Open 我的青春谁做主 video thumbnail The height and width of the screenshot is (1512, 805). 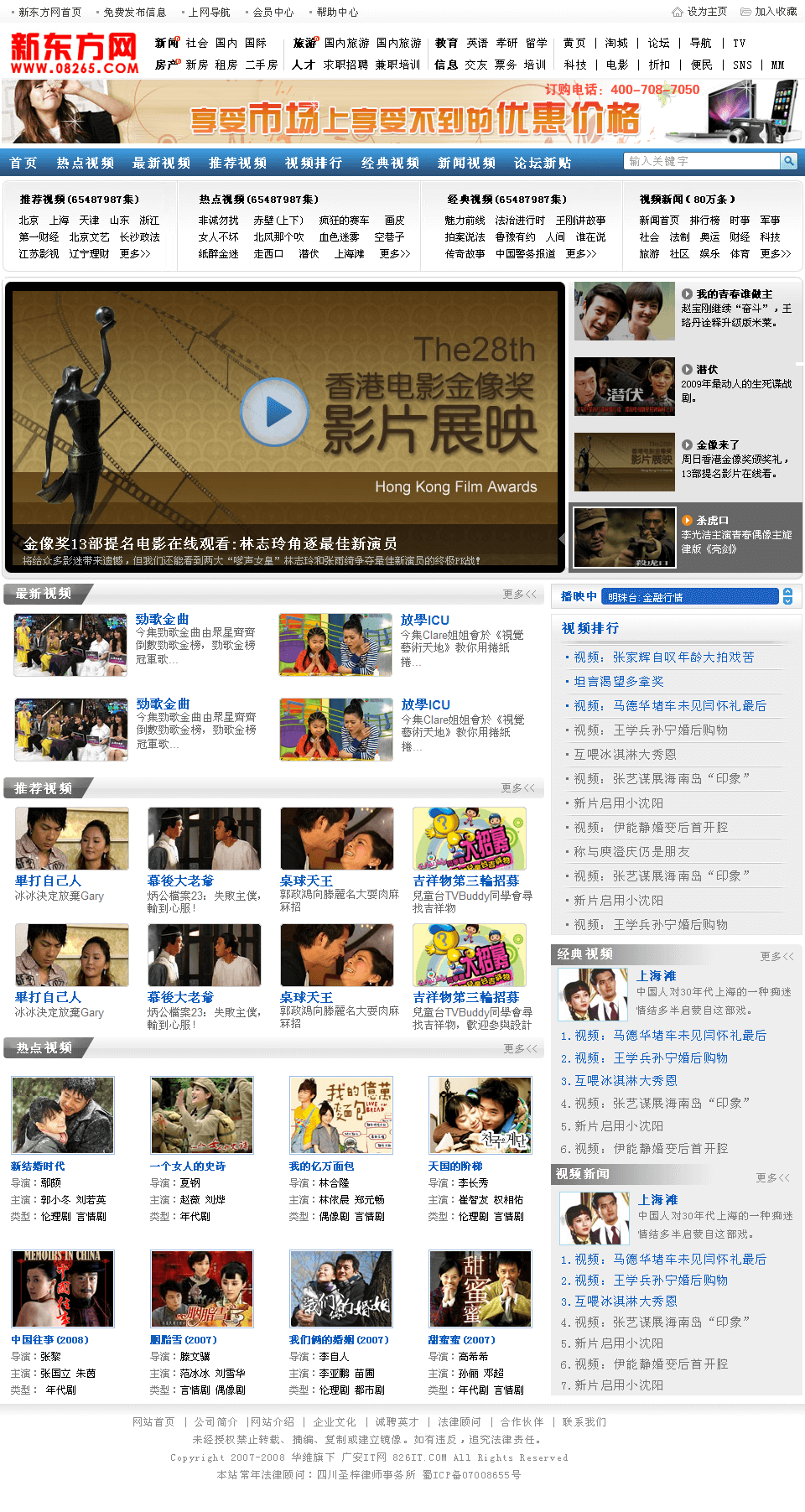[x=624, y=311]
